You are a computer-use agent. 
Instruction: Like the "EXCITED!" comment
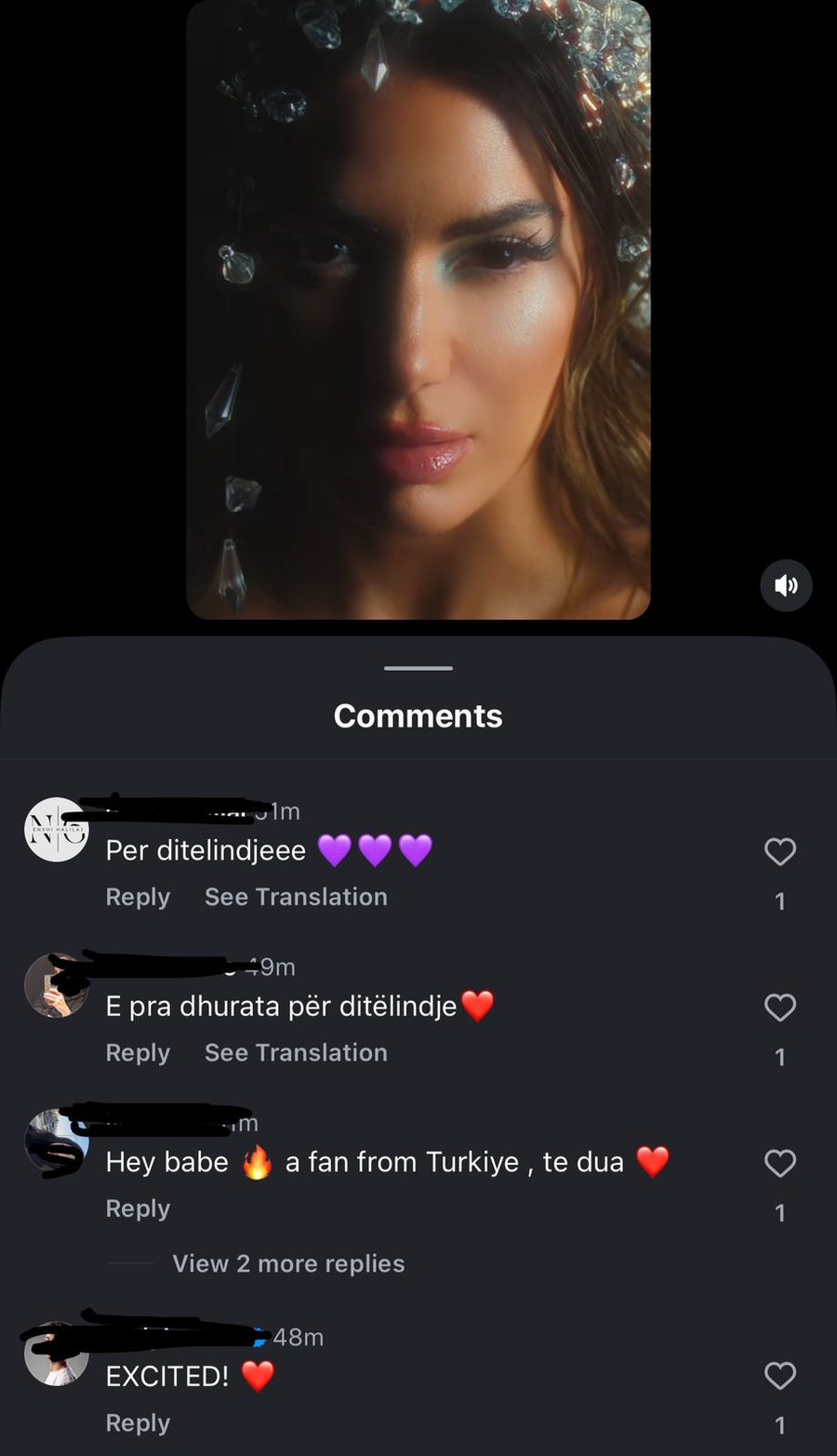(x=779, y=1375)
